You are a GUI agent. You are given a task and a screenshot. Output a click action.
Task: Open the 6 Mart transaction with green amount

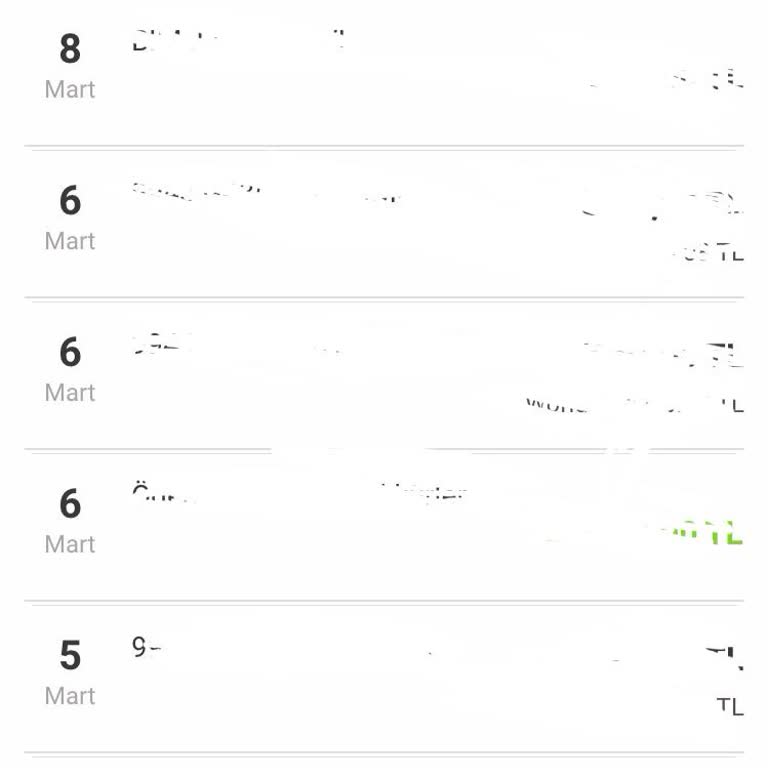pos(384,522)
